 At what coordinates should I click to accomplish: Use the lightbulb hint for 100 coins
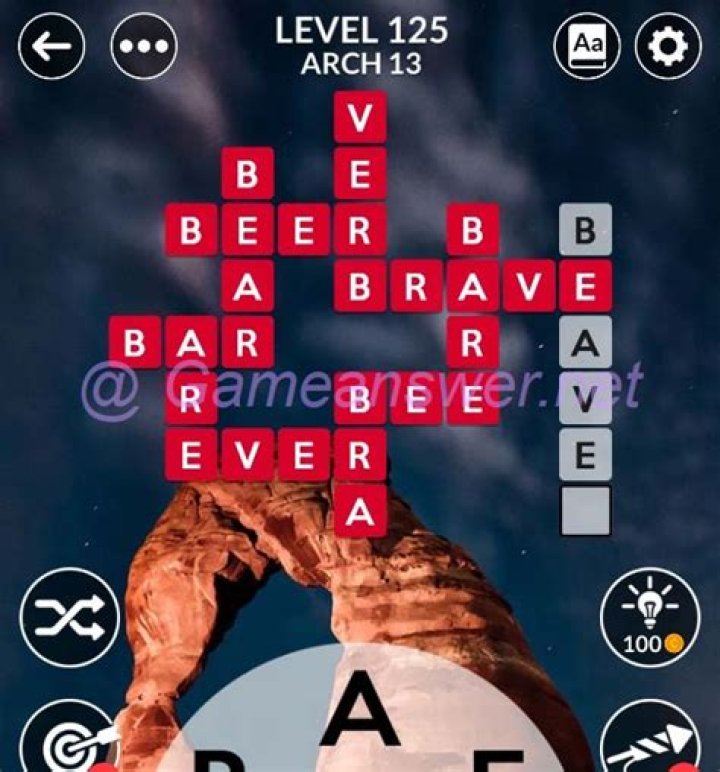tap(649, 617)
